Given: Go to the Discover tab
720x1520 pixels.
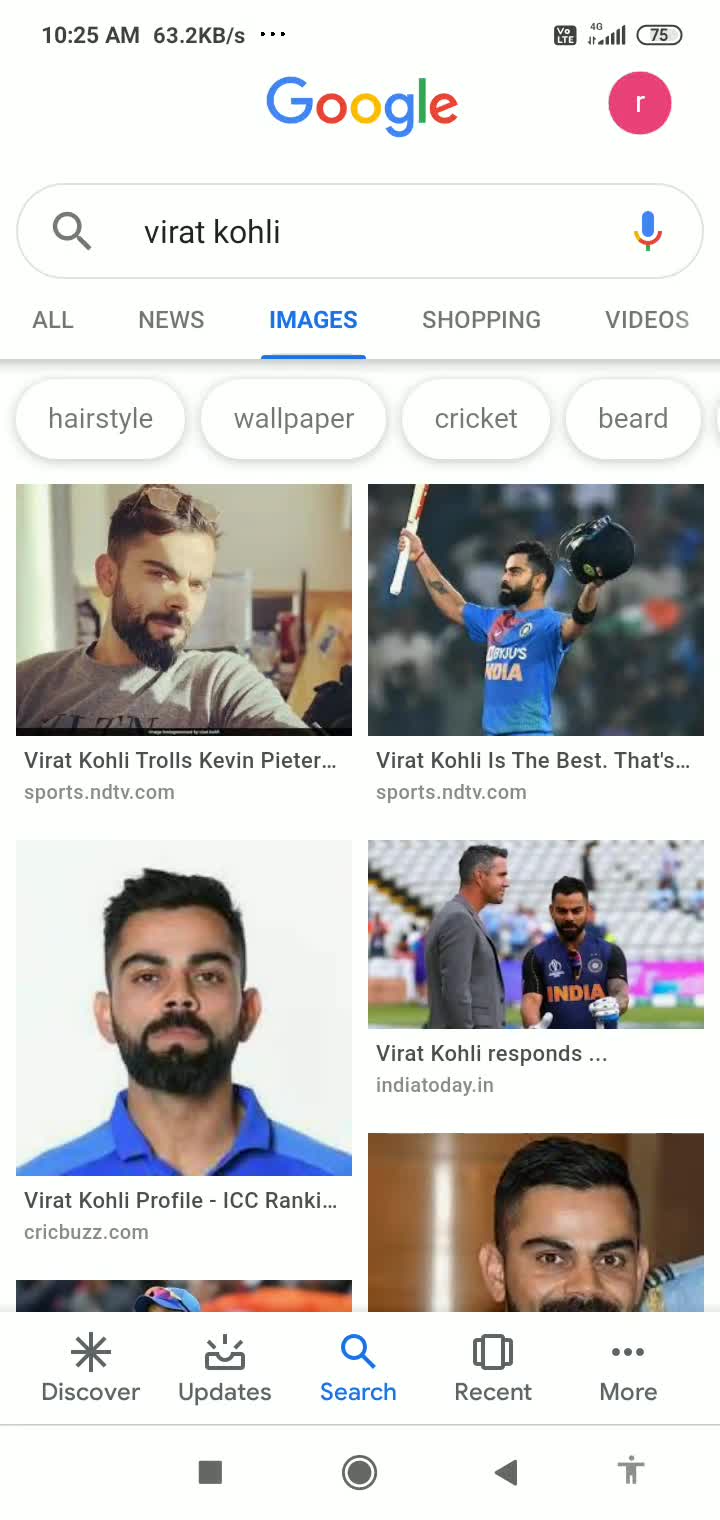Looking at the screenshot, I should 90,1369.
